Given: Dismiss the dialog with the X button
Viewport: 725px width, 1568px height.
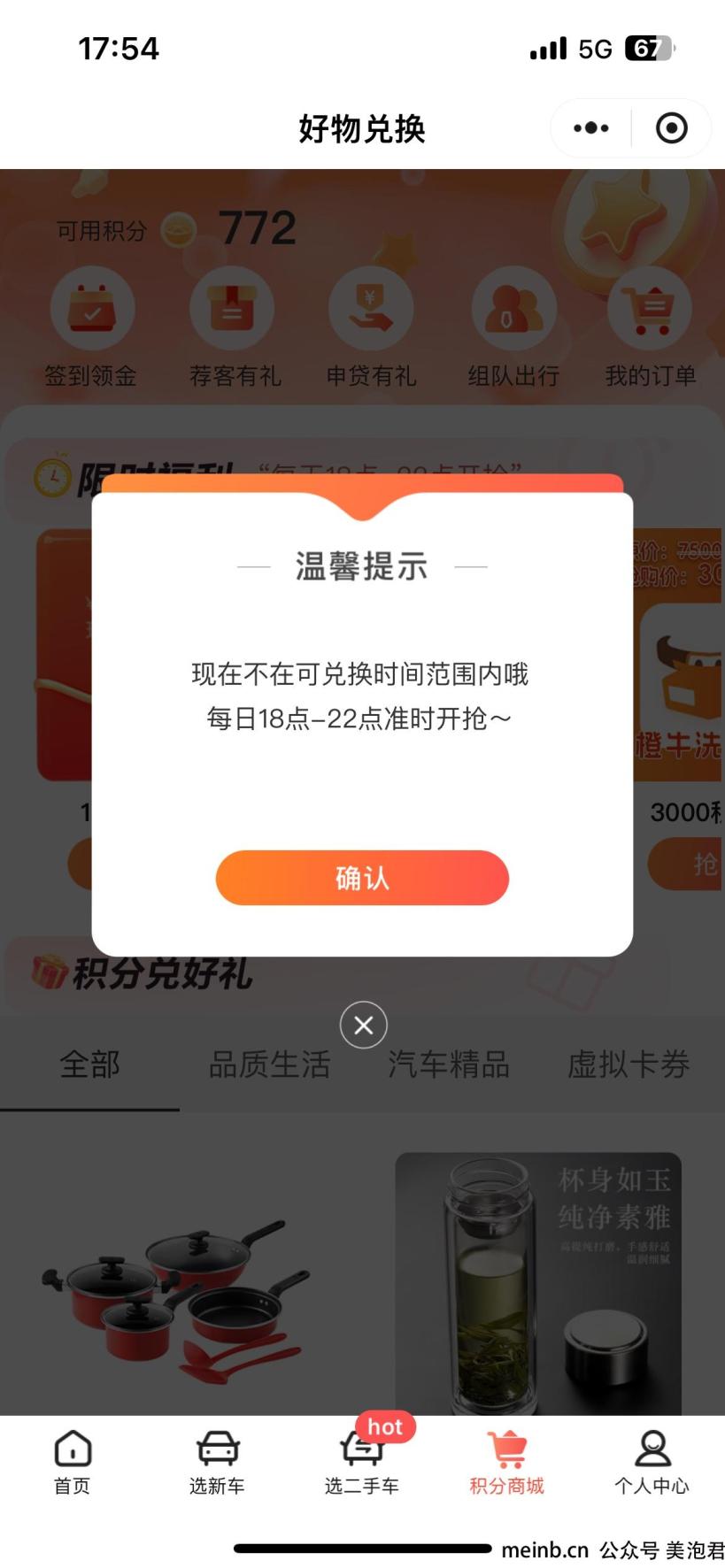Looking at the screenshot, I should (x=363, y=1025).
